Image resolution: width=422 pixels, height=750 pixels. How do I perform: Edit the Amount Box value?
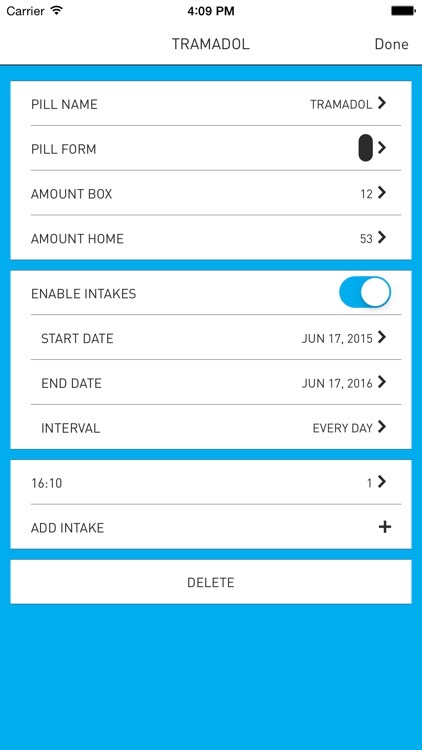[211, 193]
